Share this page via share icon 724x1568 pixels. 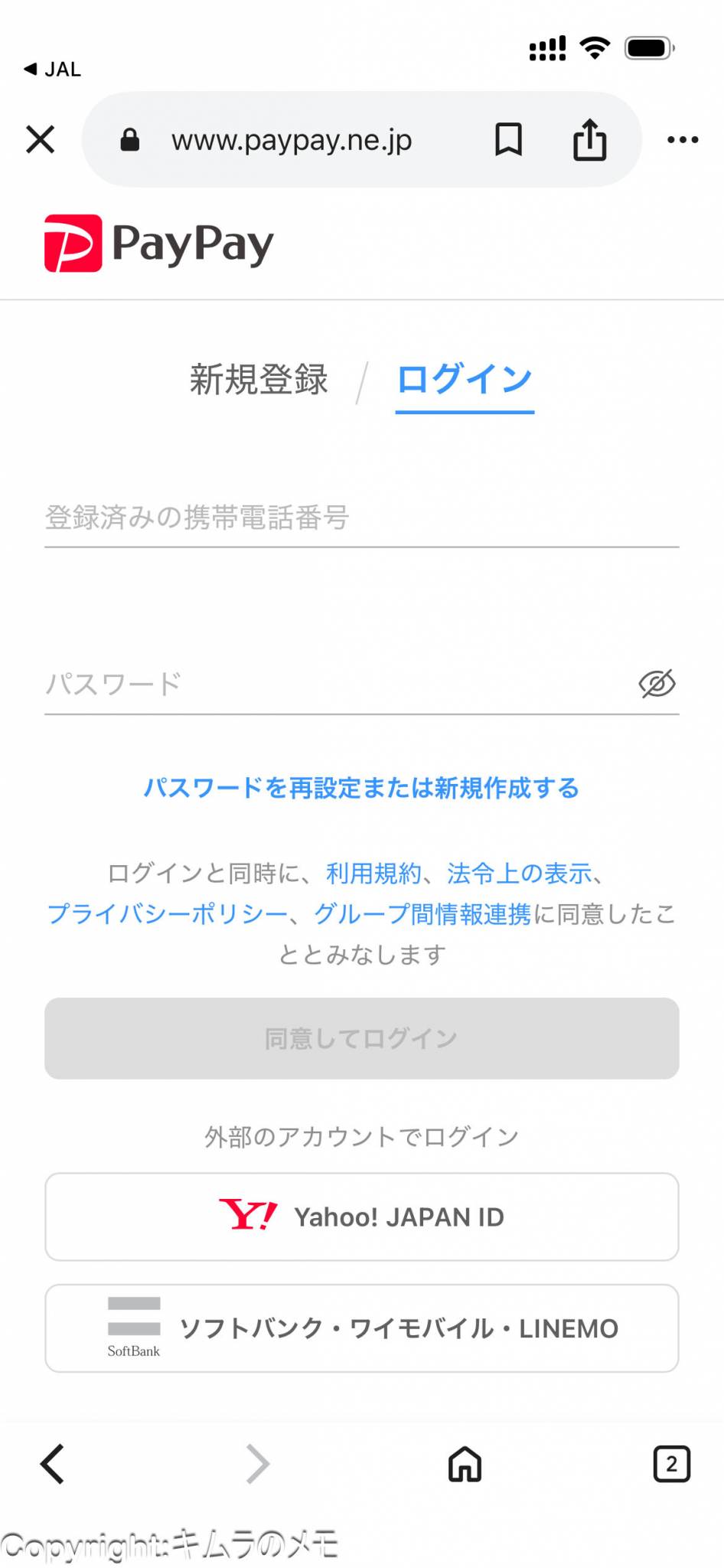589,139
